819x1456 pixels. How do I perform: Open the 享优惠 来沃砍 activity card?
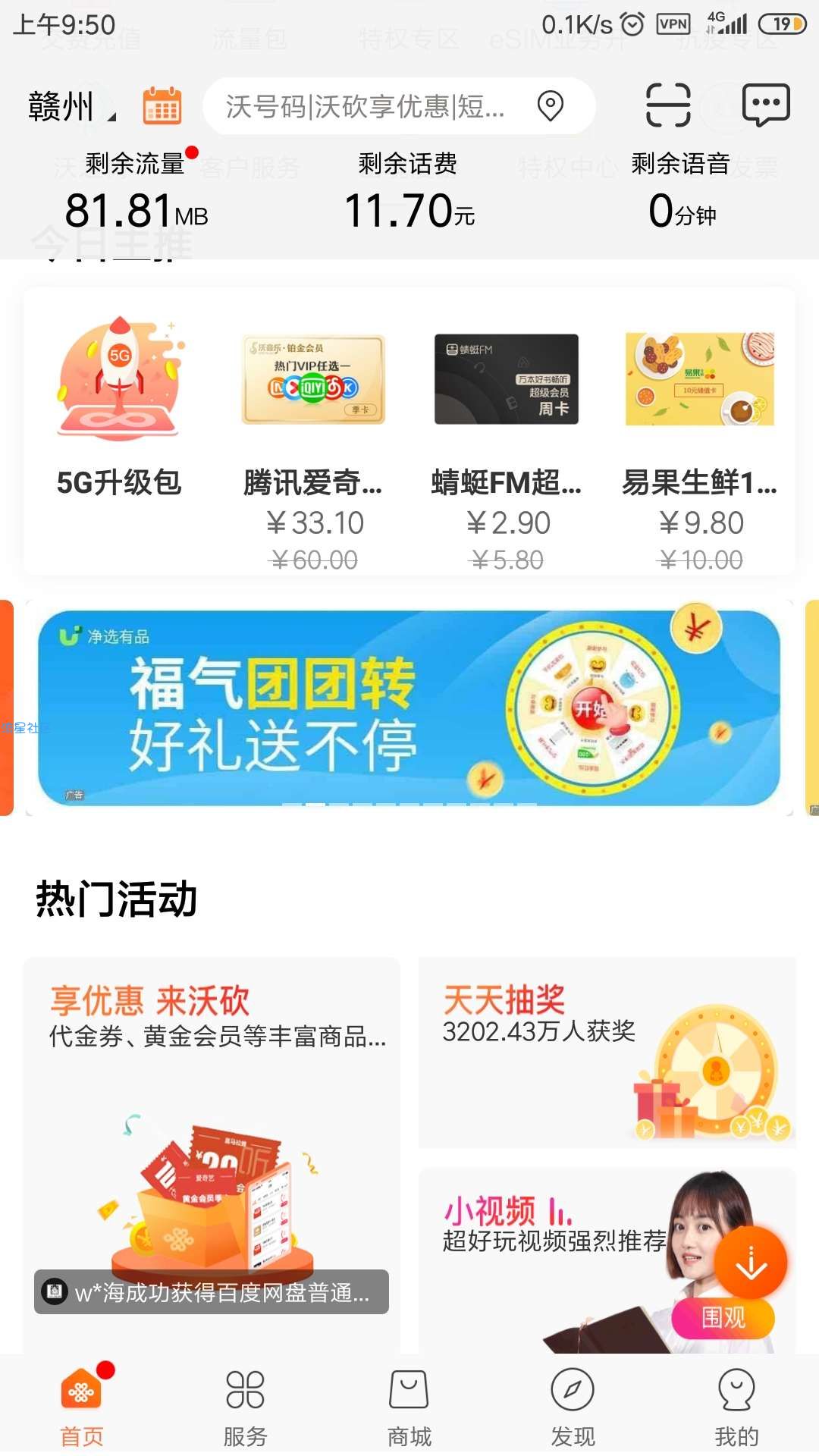coord(212,1137)
